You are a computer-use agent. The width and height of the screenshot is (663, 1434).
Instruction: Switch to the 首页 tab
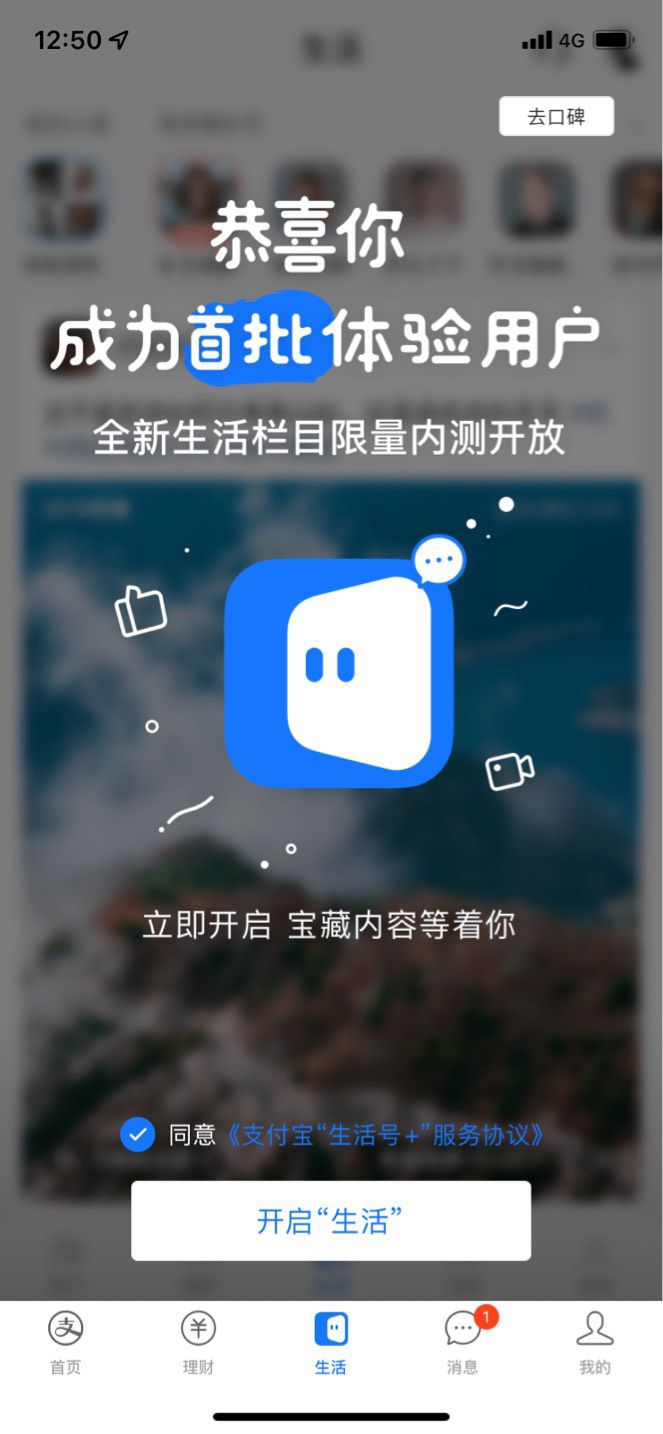point(66,1342)
